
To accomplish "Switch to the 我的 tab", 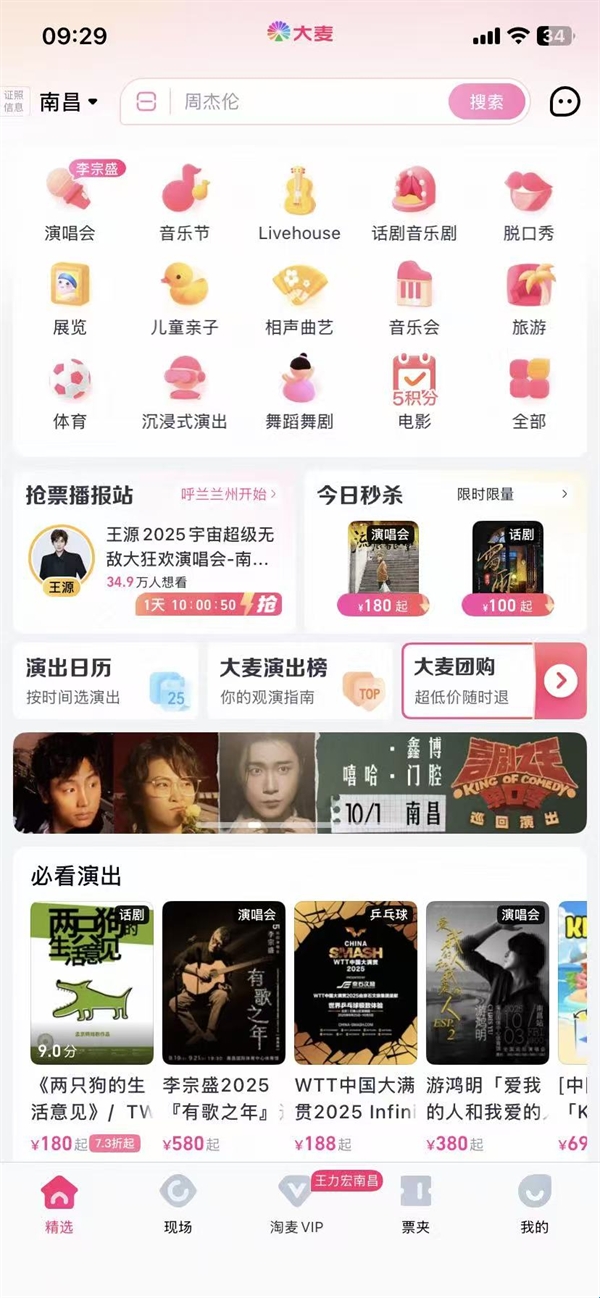I will pos(534,1204).
